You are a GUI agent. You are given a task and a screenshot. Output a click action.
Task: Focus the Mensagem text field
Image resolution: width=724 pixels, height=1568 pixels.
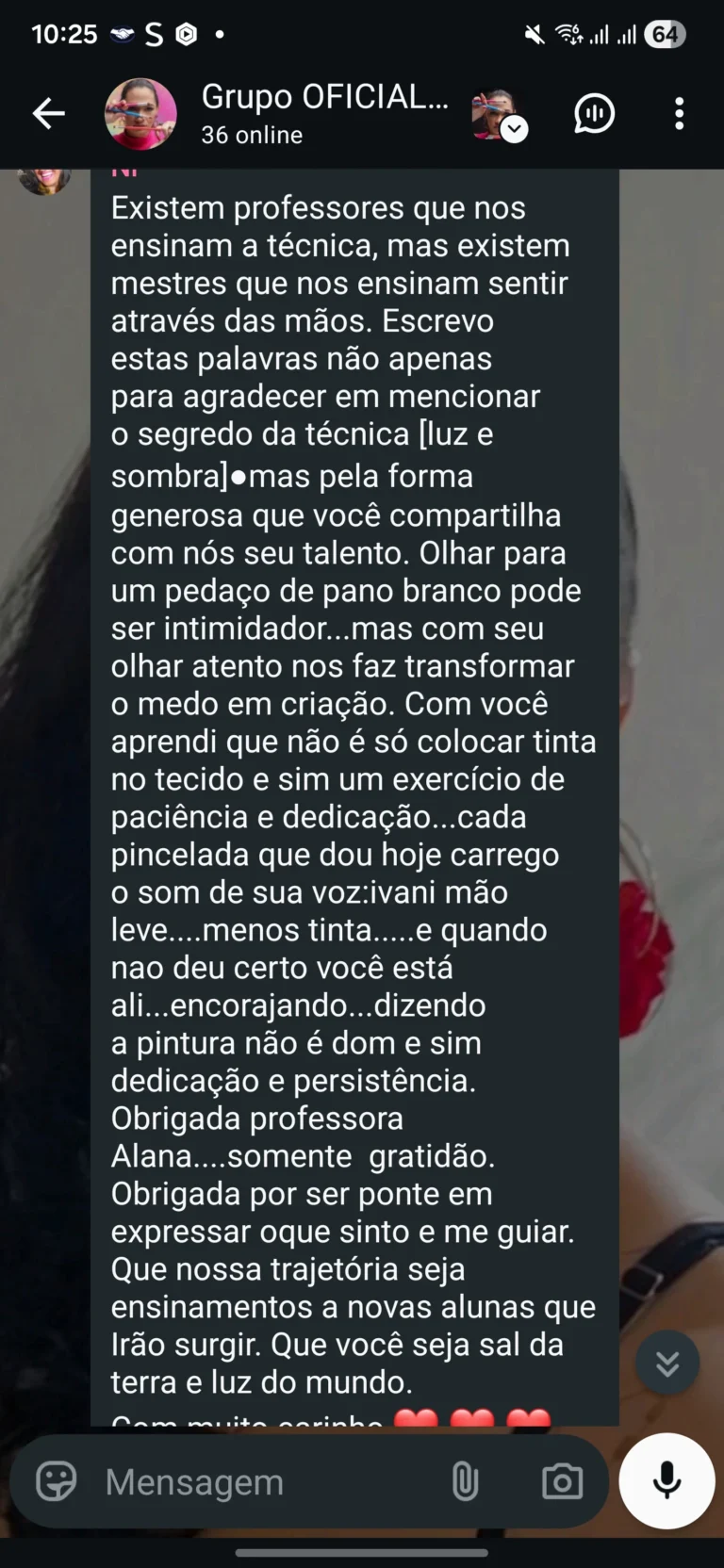[x=264, y=1482]
